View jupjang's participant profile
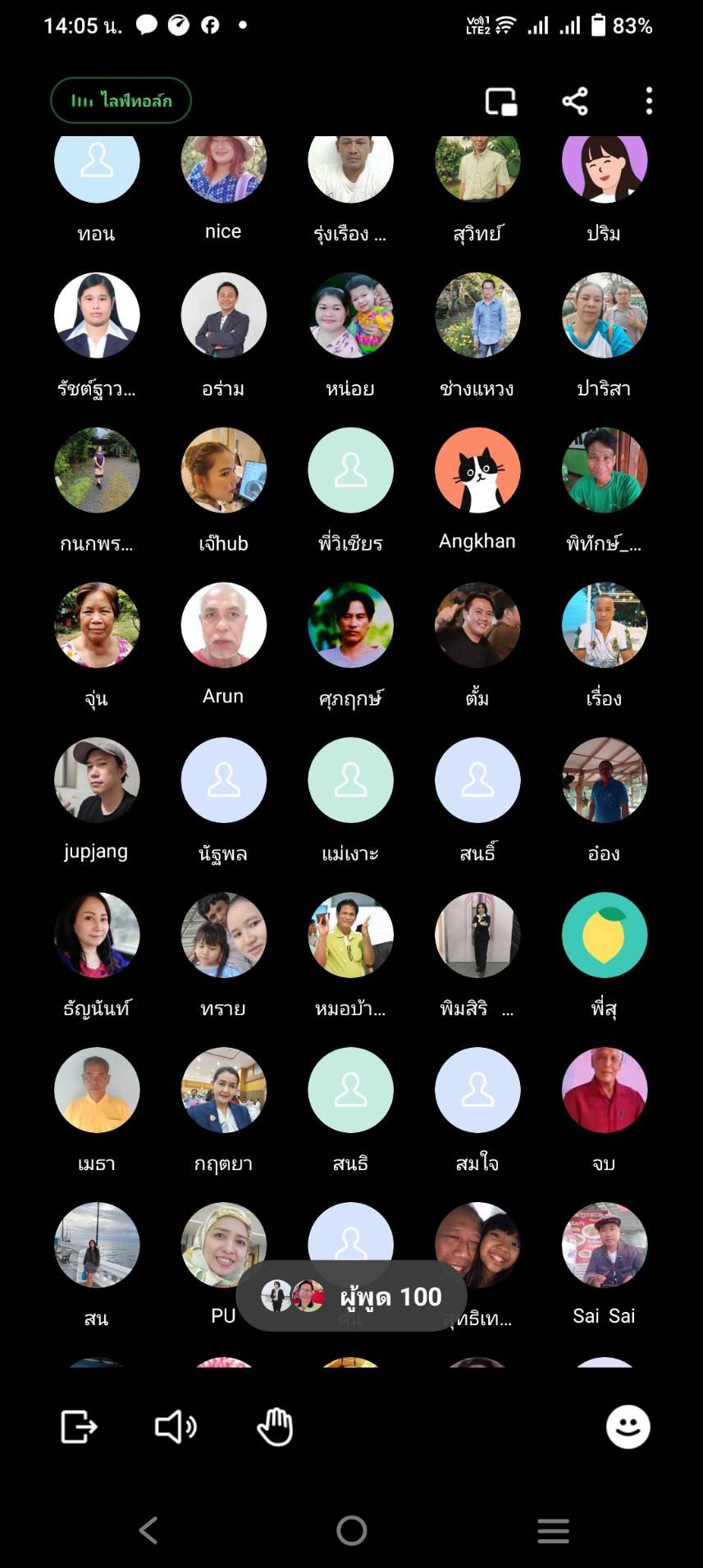 click(97, 780)
